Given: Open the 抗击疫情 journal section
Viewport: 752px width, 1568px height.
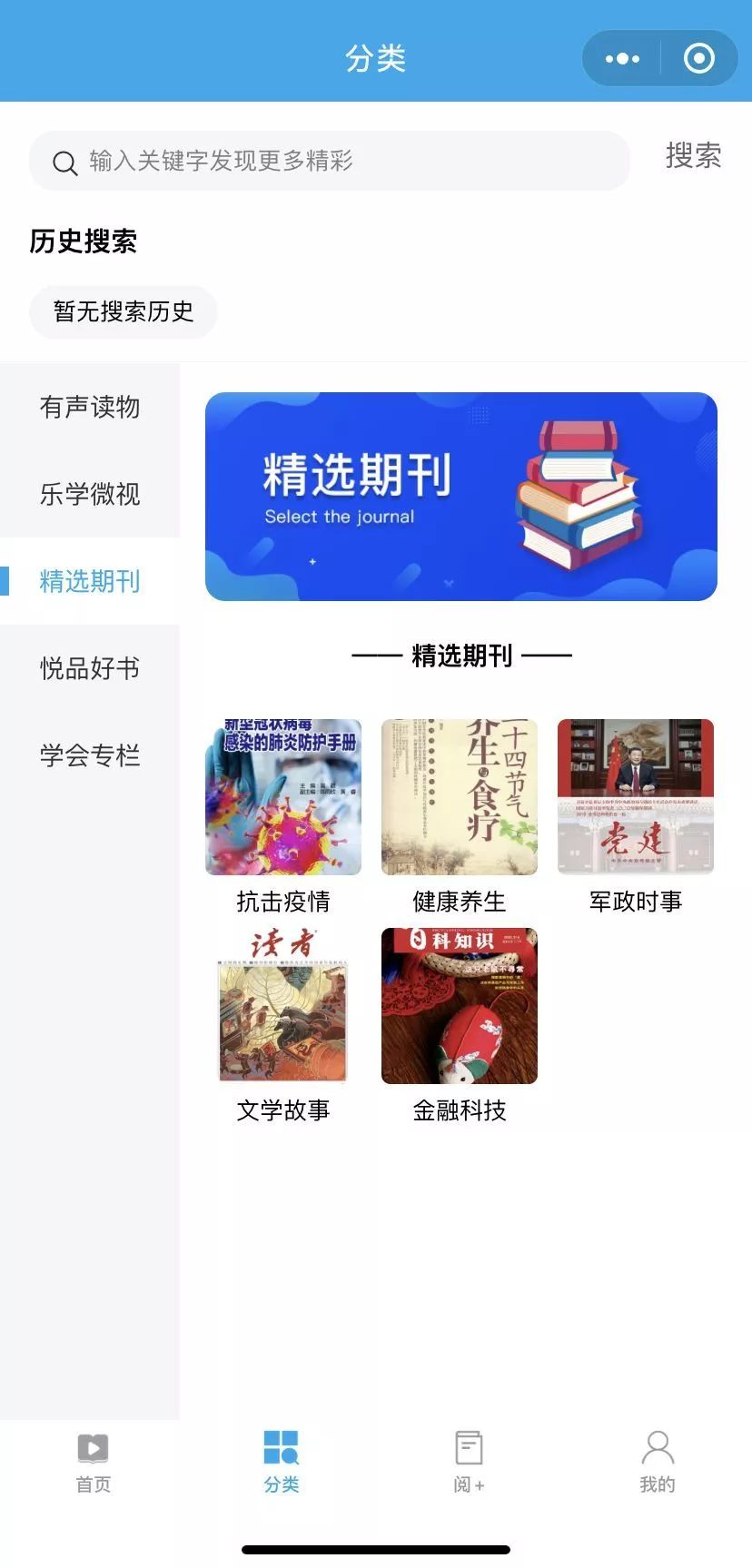Looking at the screenshot, I should [x=283, y=815].
